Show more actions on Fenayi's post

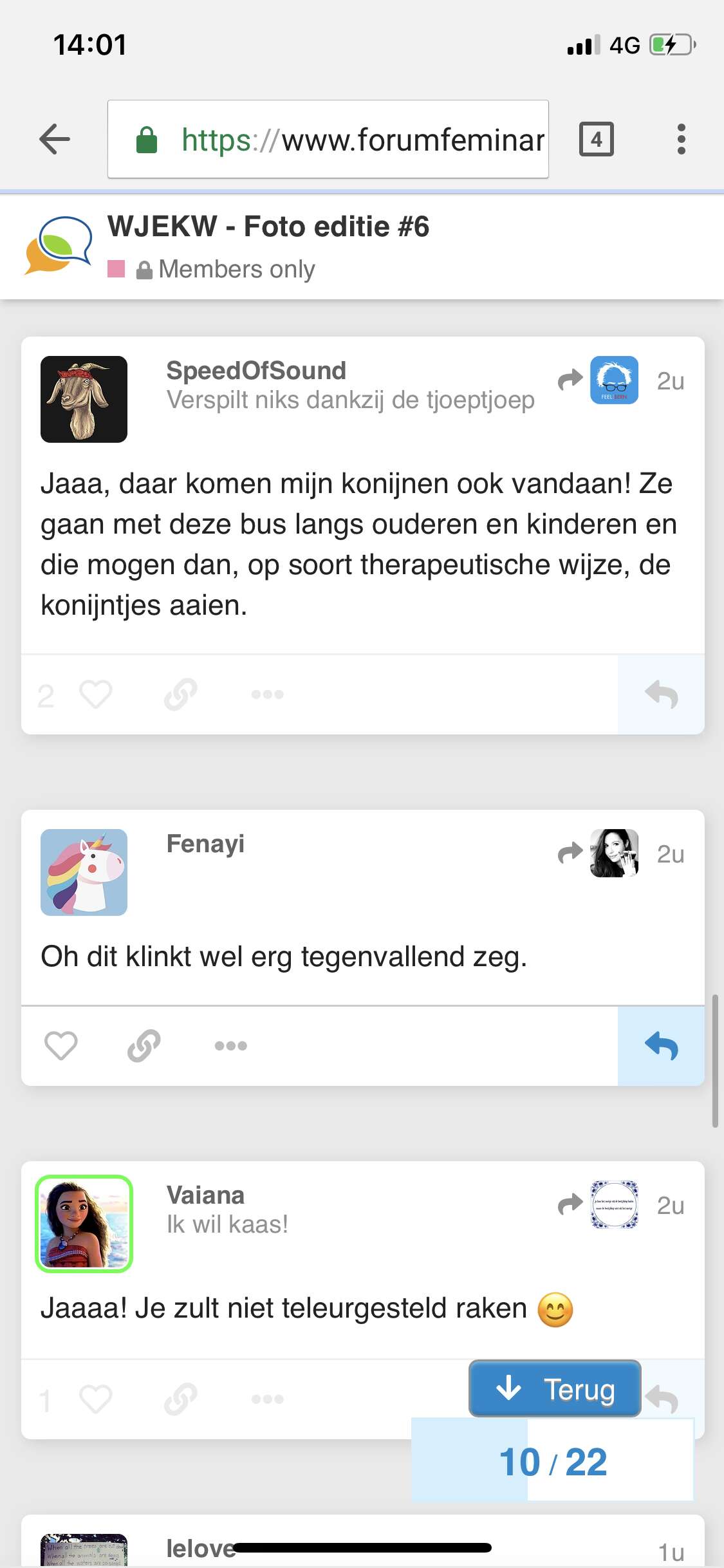point(230,1045)
